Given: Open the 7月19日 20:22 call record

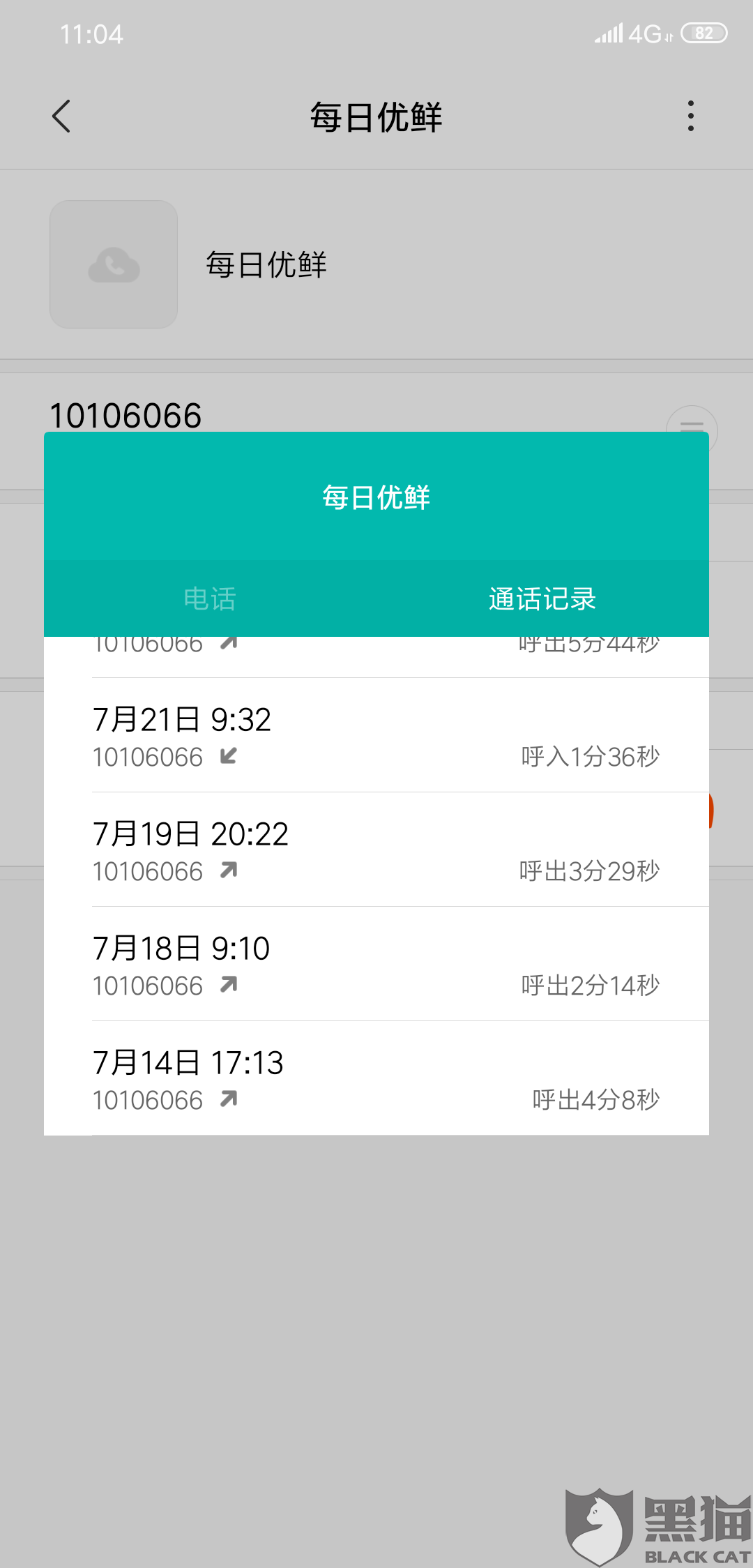Looking at the screenshot, I should 376,850.
